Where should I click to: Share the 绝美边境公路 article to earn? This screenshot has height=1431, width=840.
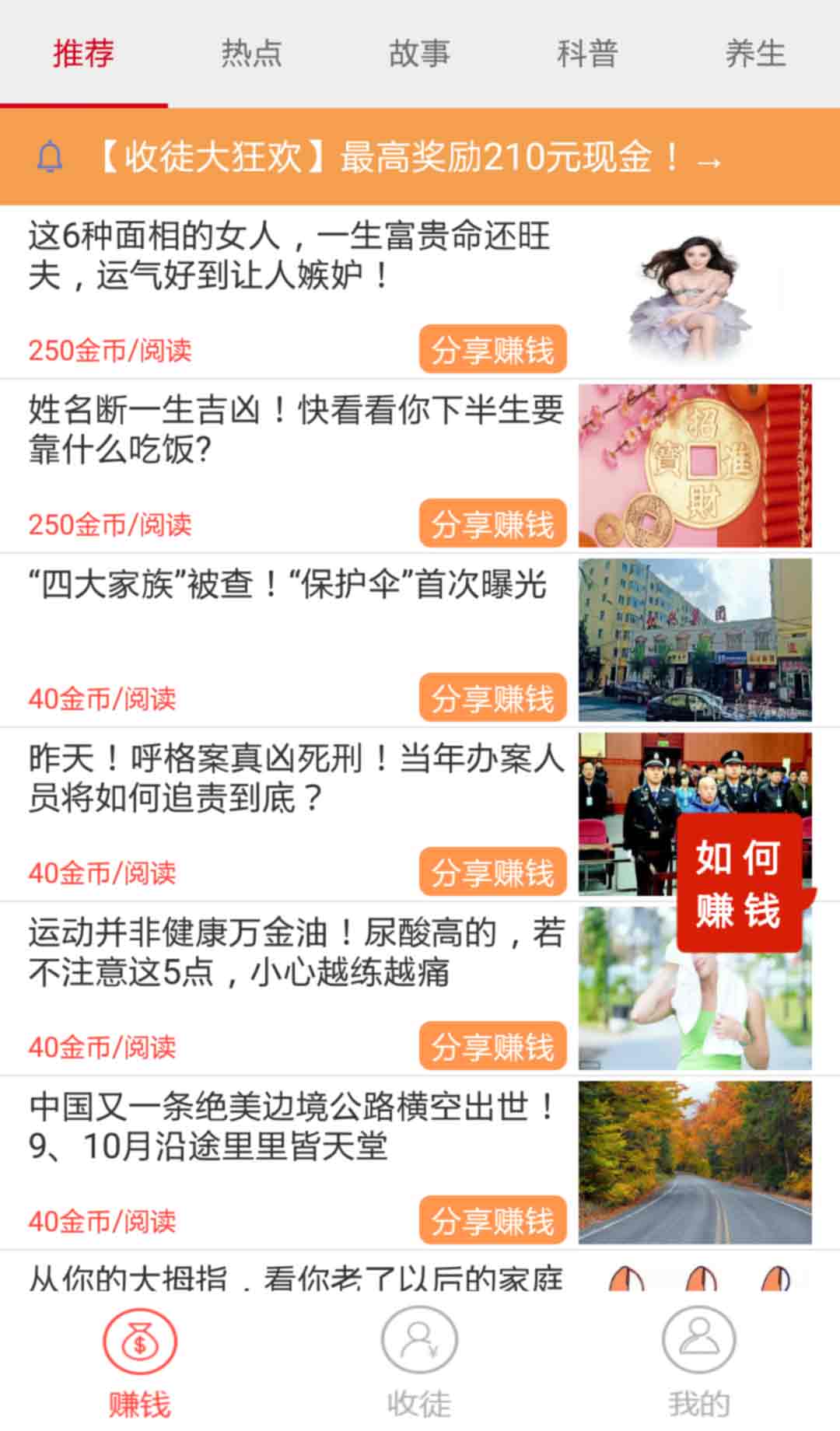click(x=492, y=1220)
